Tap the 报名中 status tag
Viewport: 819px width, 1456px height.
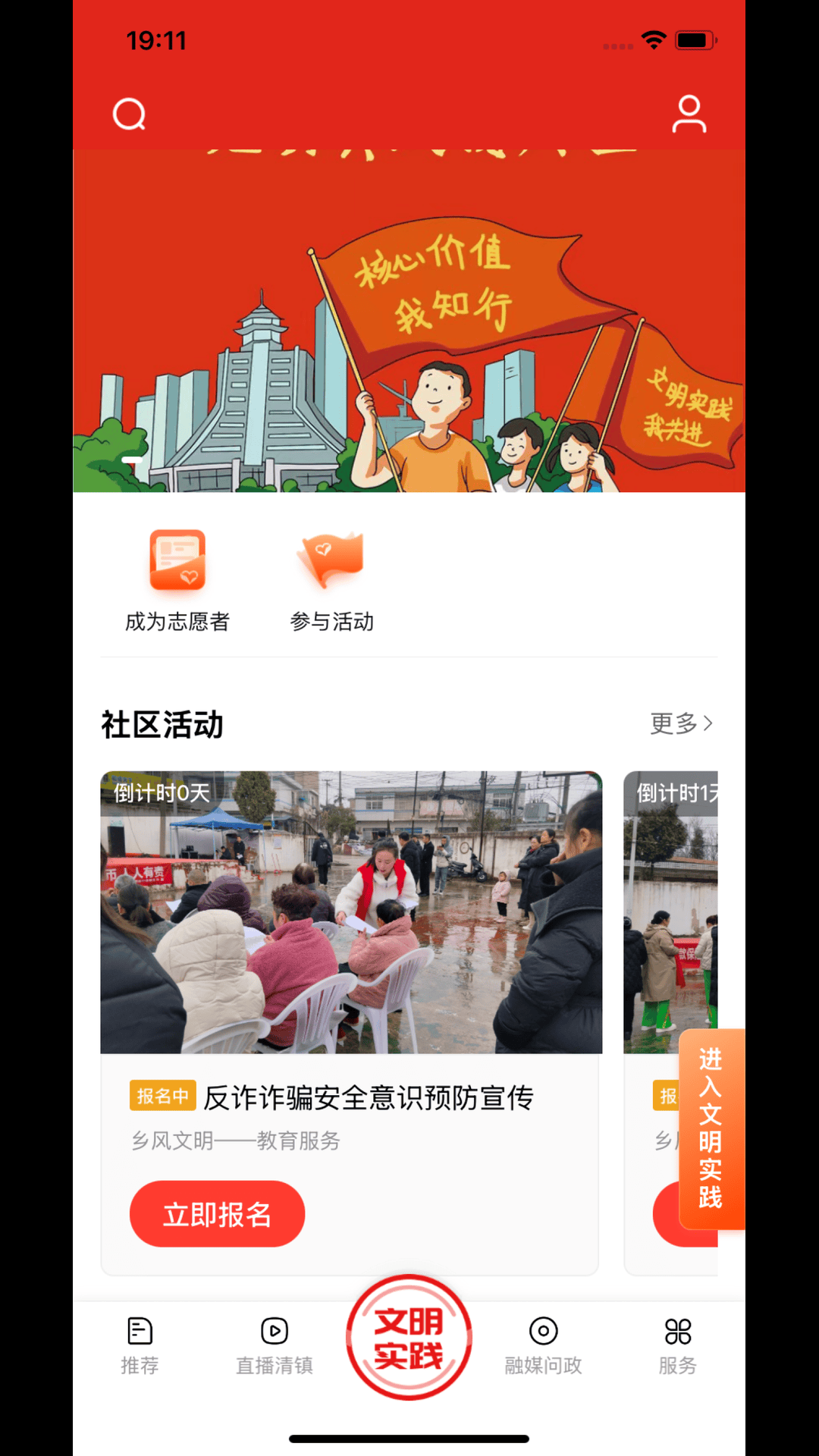click(x=162, y=1096)
